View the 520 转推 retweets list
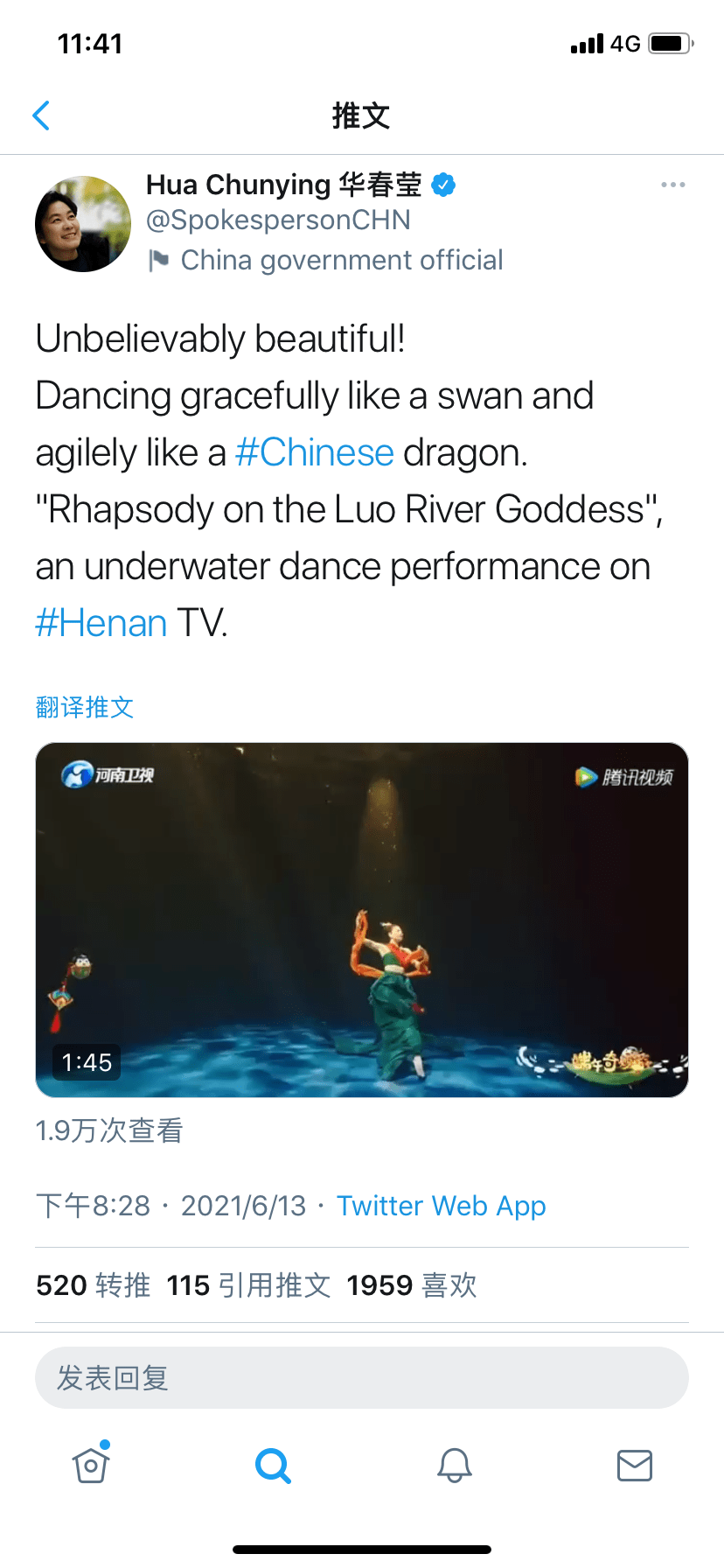Screen dimensions: 724x1568 point(94,1285)
